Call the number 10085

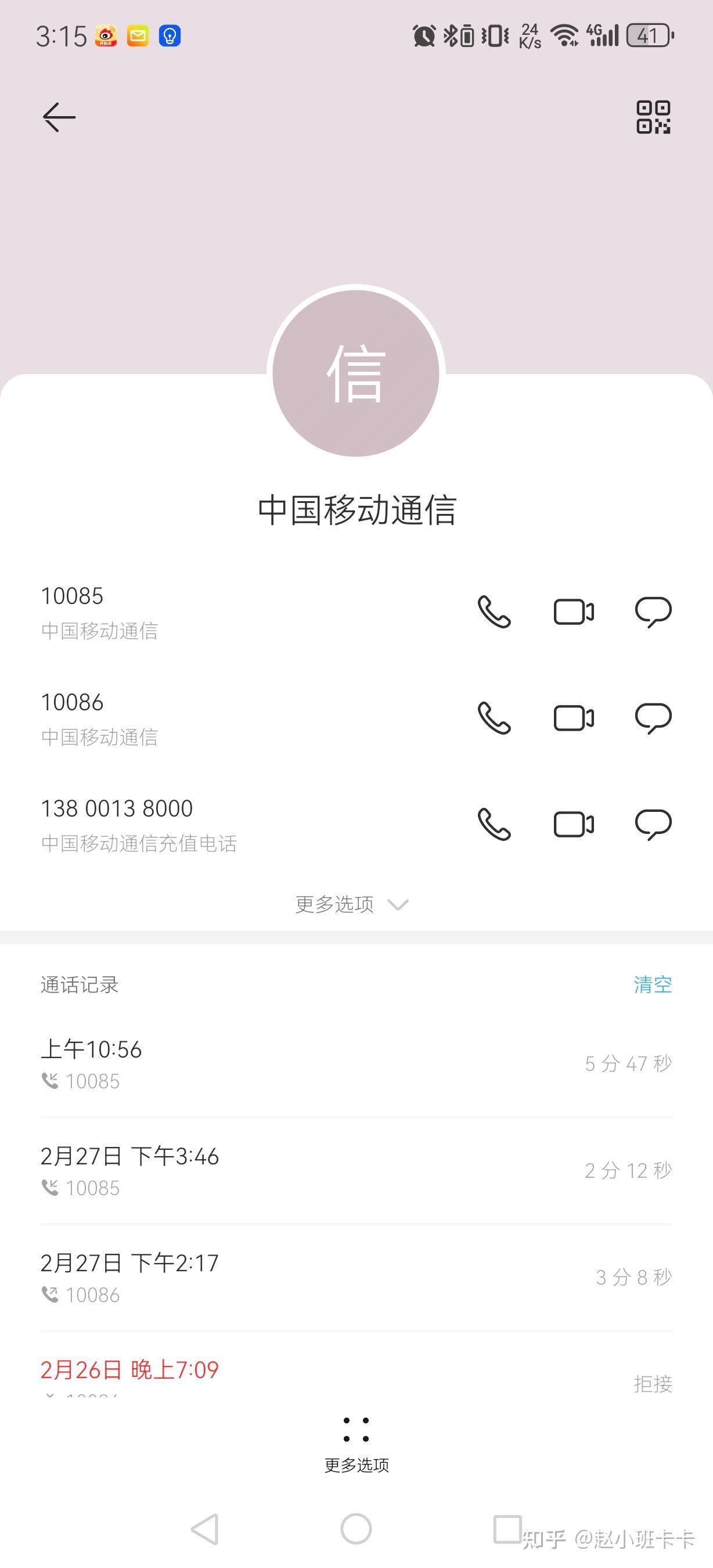[x=494, y=612]
